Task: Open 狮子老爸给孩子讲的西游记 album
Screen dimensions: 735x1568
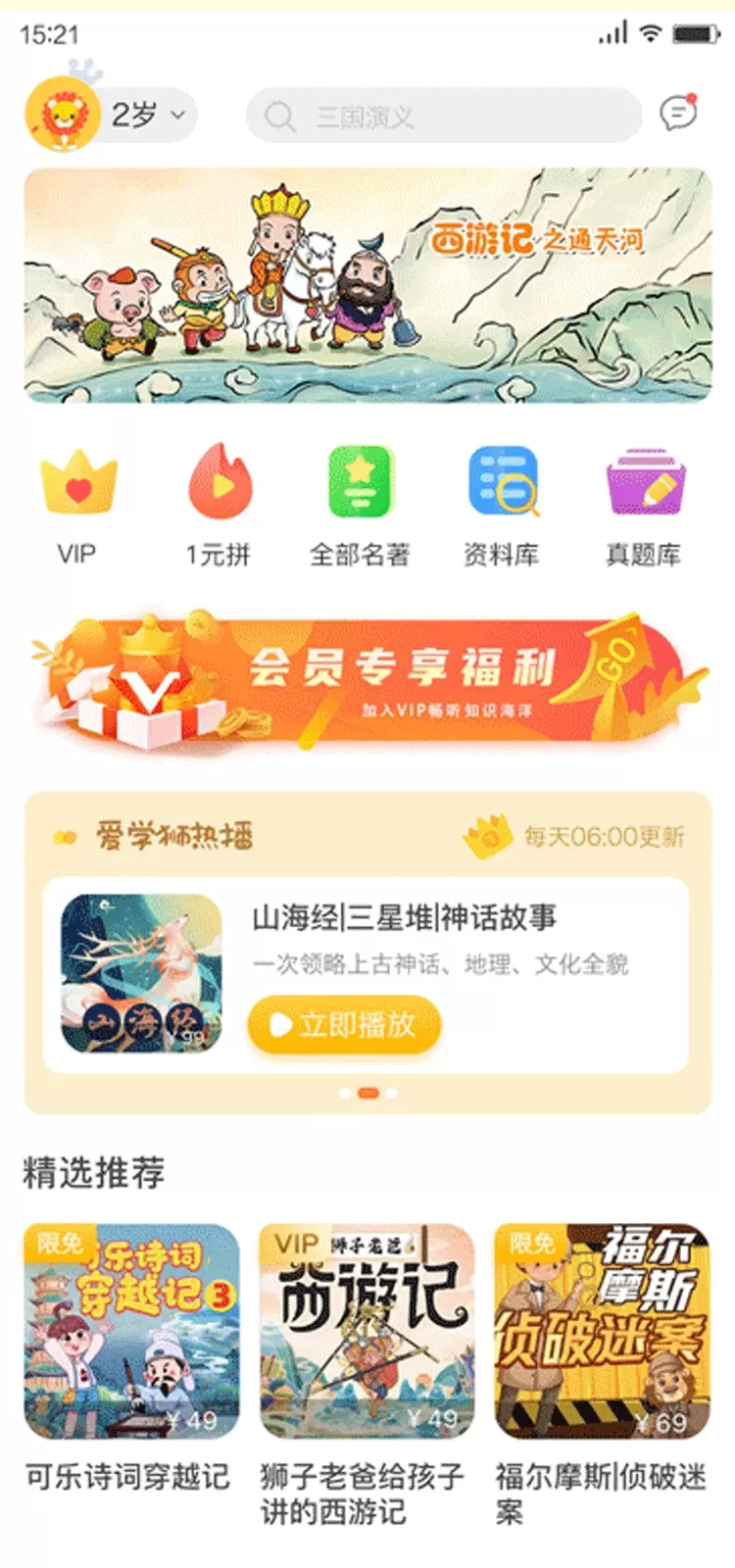Action: pyautogui.click(x=367, y=1332)
